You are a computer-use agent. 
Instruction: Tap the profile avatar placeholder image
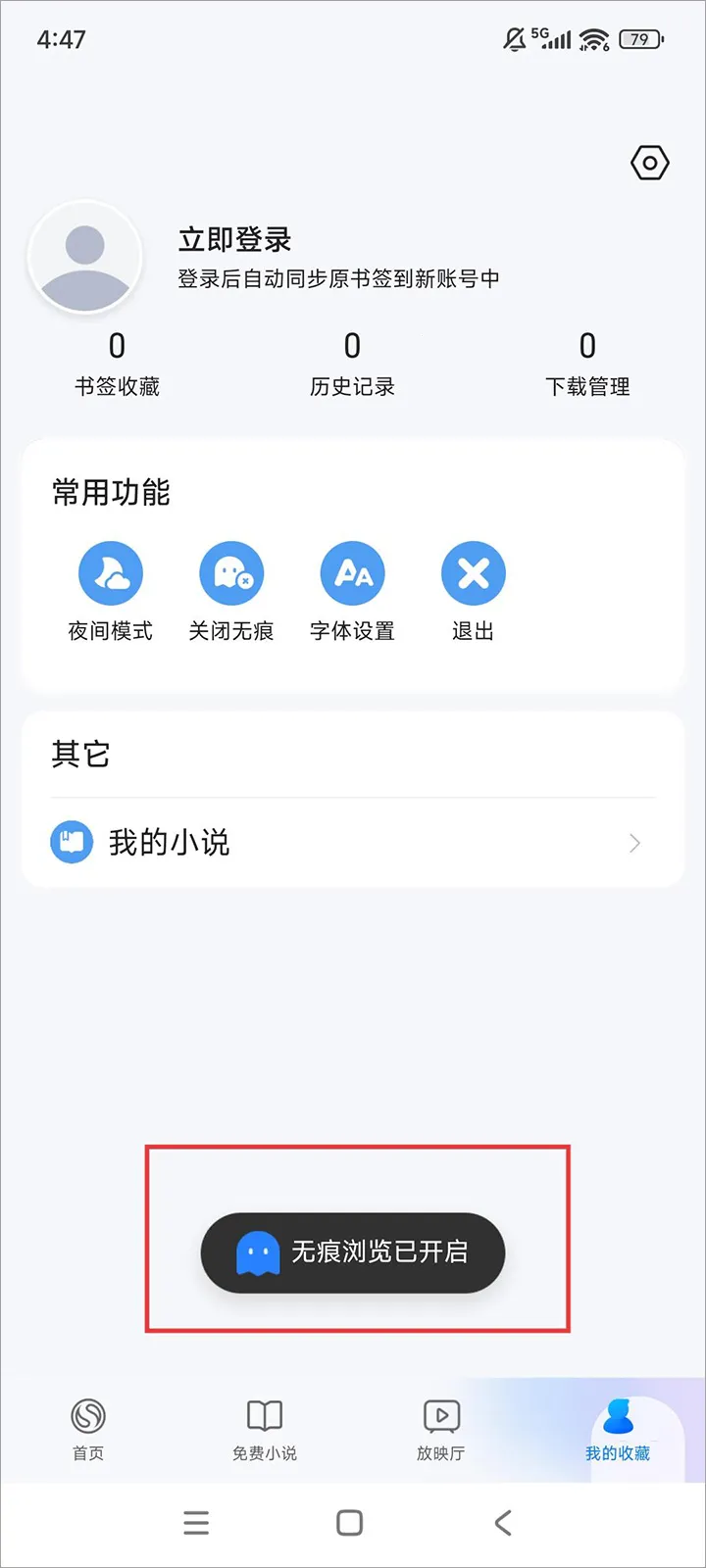coord(86,256)
